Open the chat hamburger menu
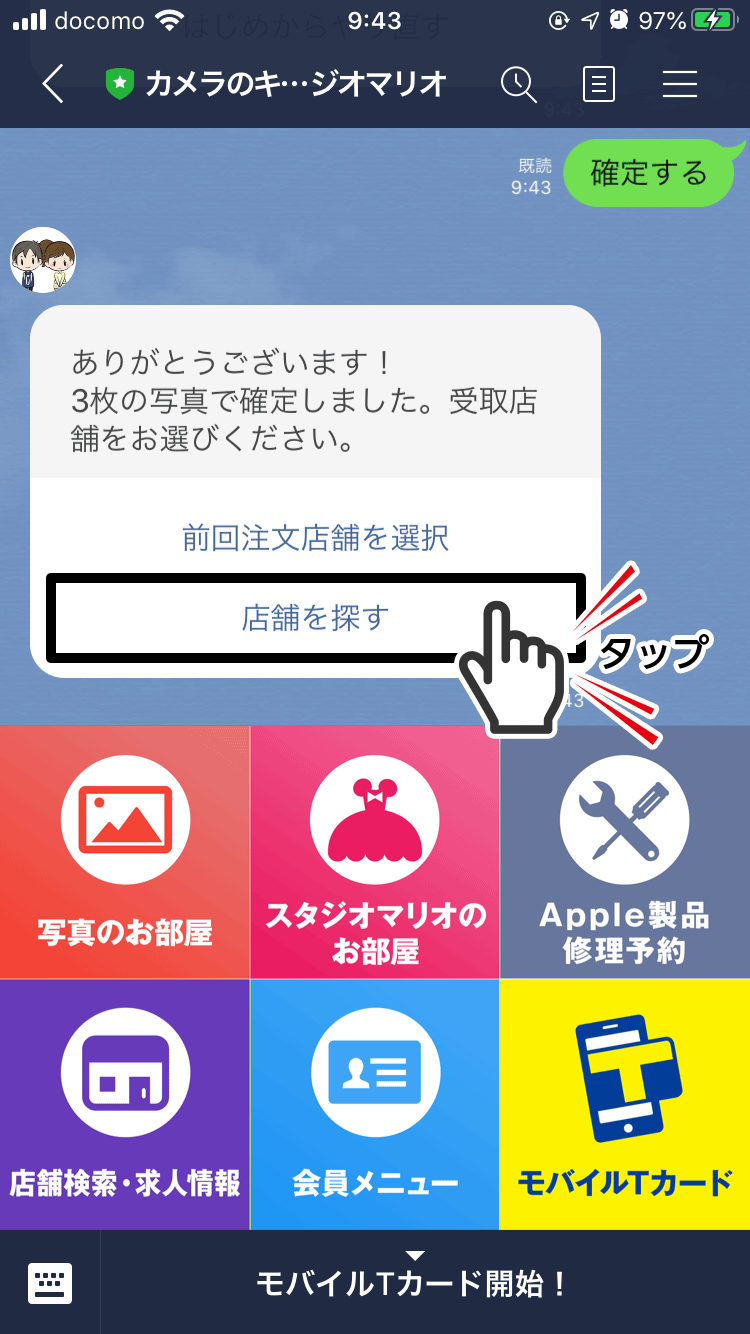 tap(679, 85)
